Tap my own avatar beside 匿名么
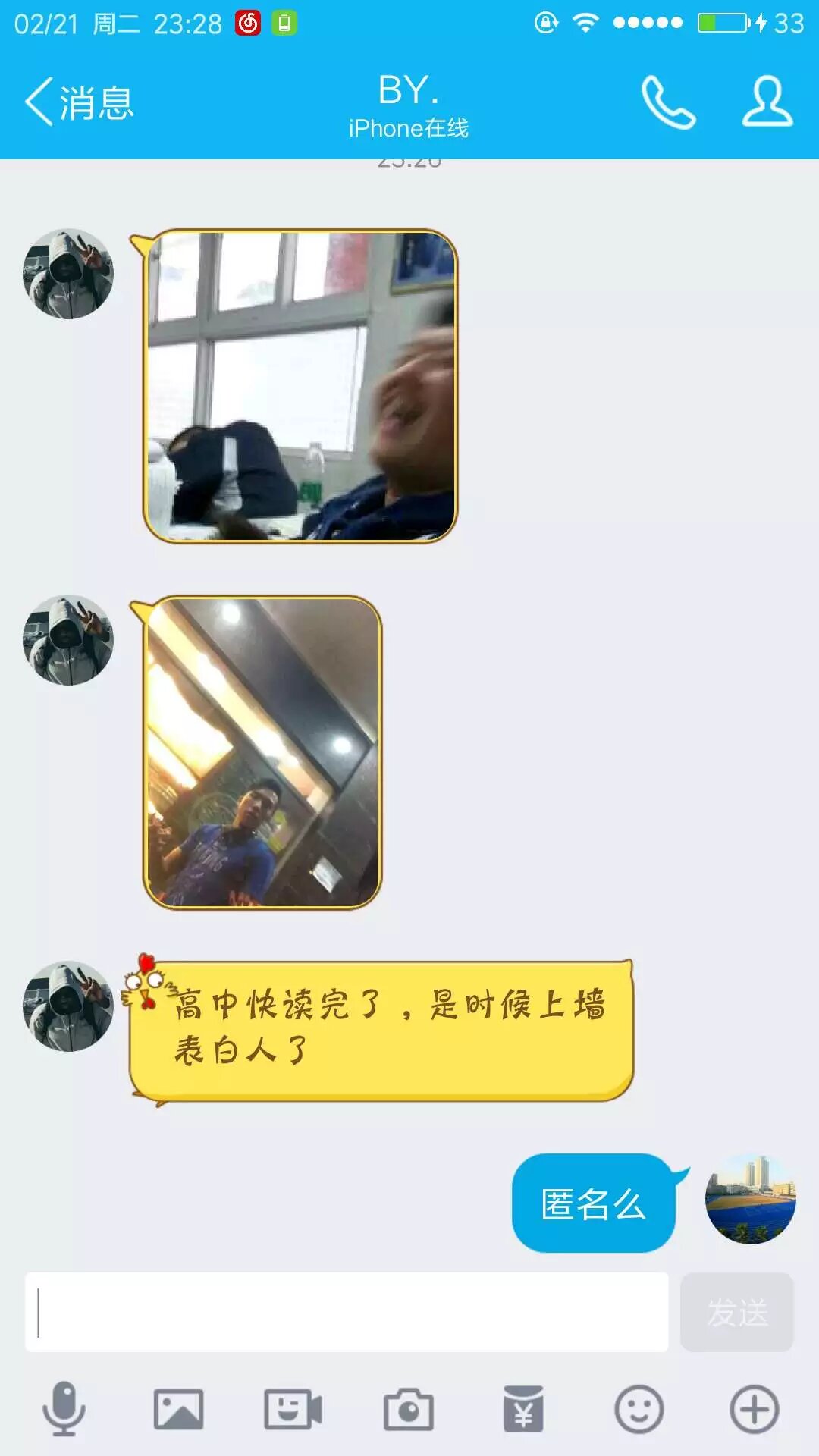The image size is (819, 1456). [750, 1200]
